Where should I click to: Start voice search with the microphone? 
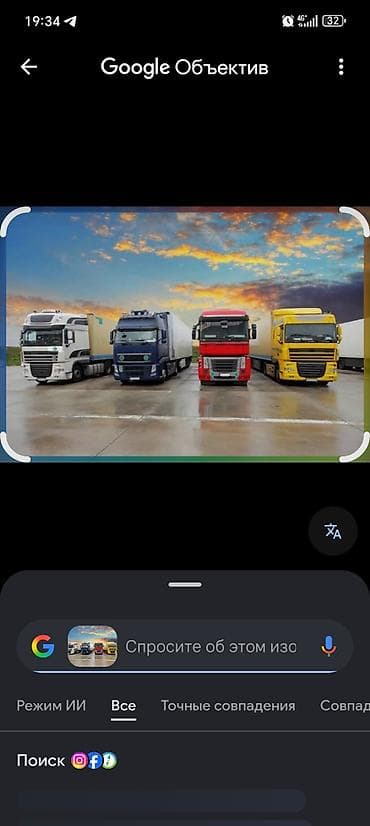point(328,646)
